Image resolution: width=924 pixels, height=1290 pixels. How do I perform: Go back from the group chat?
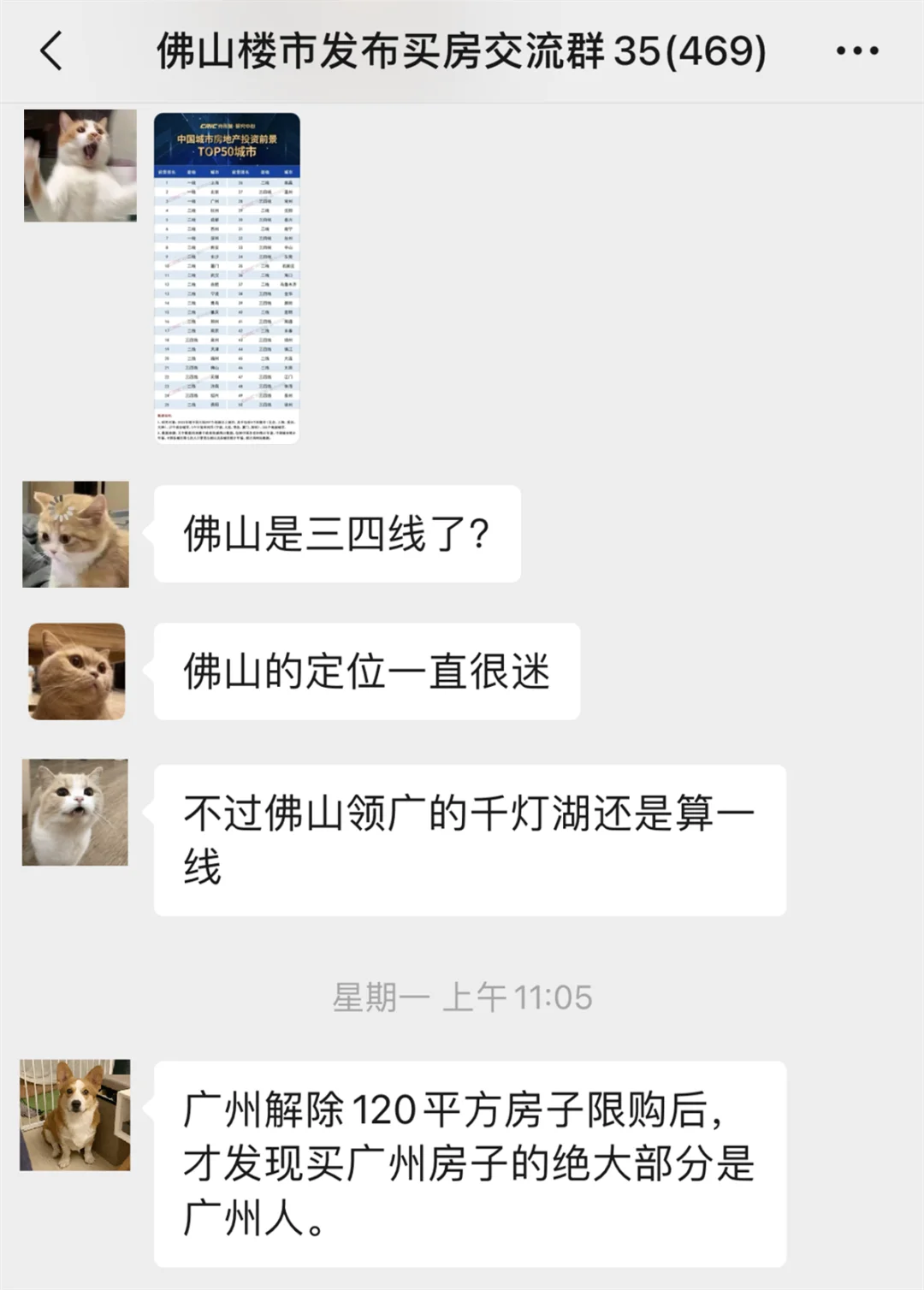tap(51, 51)
